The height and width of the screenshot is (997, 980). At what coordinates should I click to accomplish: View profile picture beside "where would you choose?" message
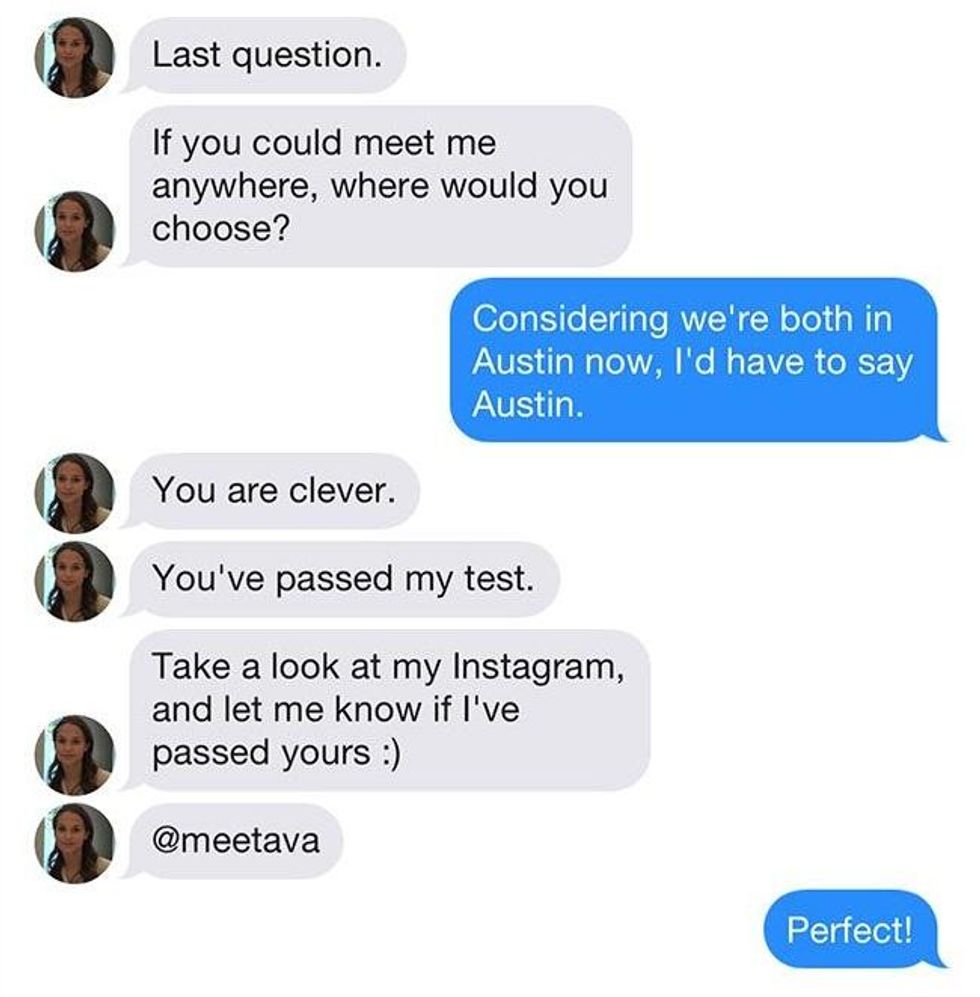[x=75, y=230]
